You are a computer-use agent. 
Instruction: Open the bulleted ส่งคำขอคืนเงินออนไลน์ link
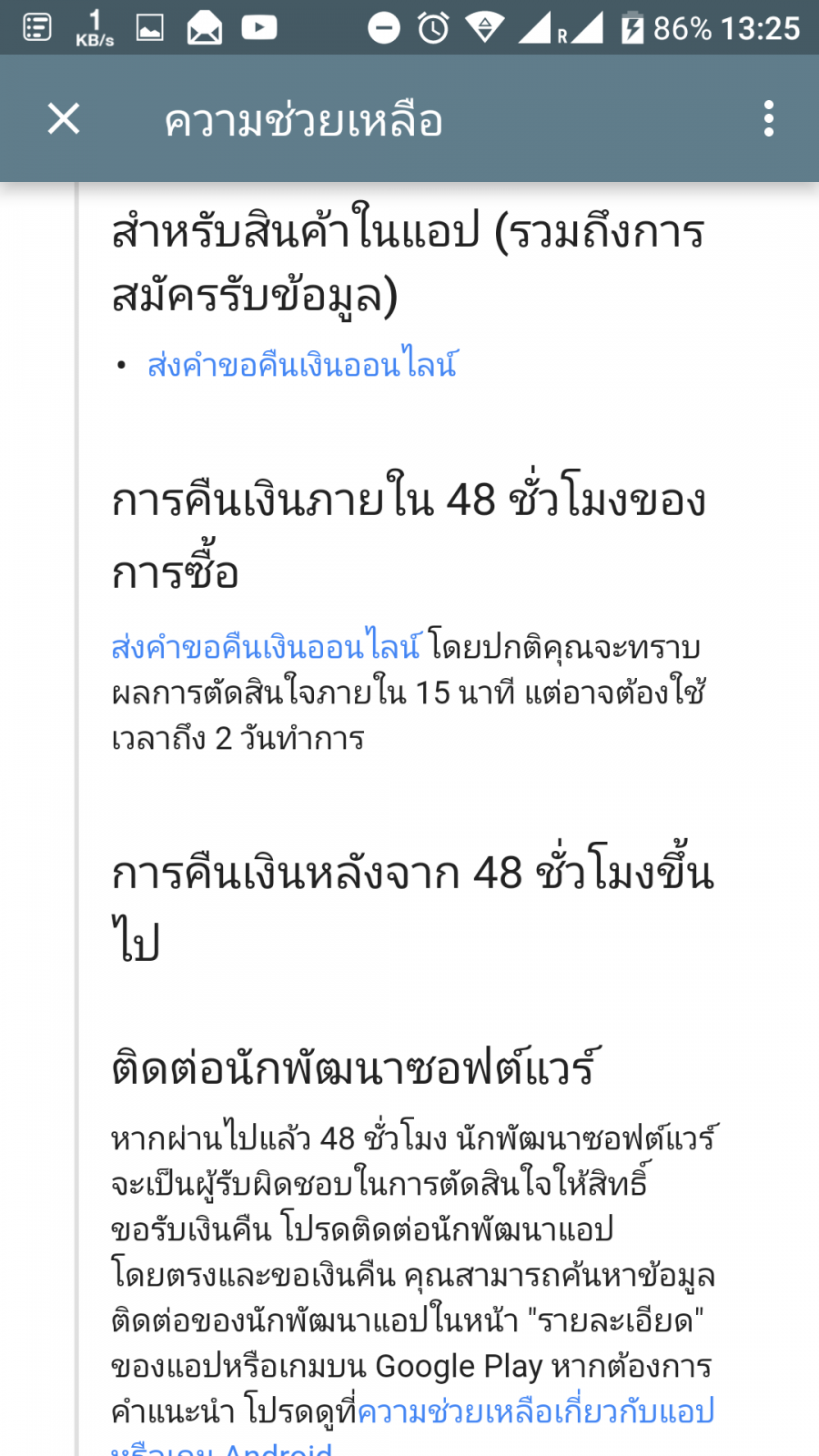pos(302,366)
